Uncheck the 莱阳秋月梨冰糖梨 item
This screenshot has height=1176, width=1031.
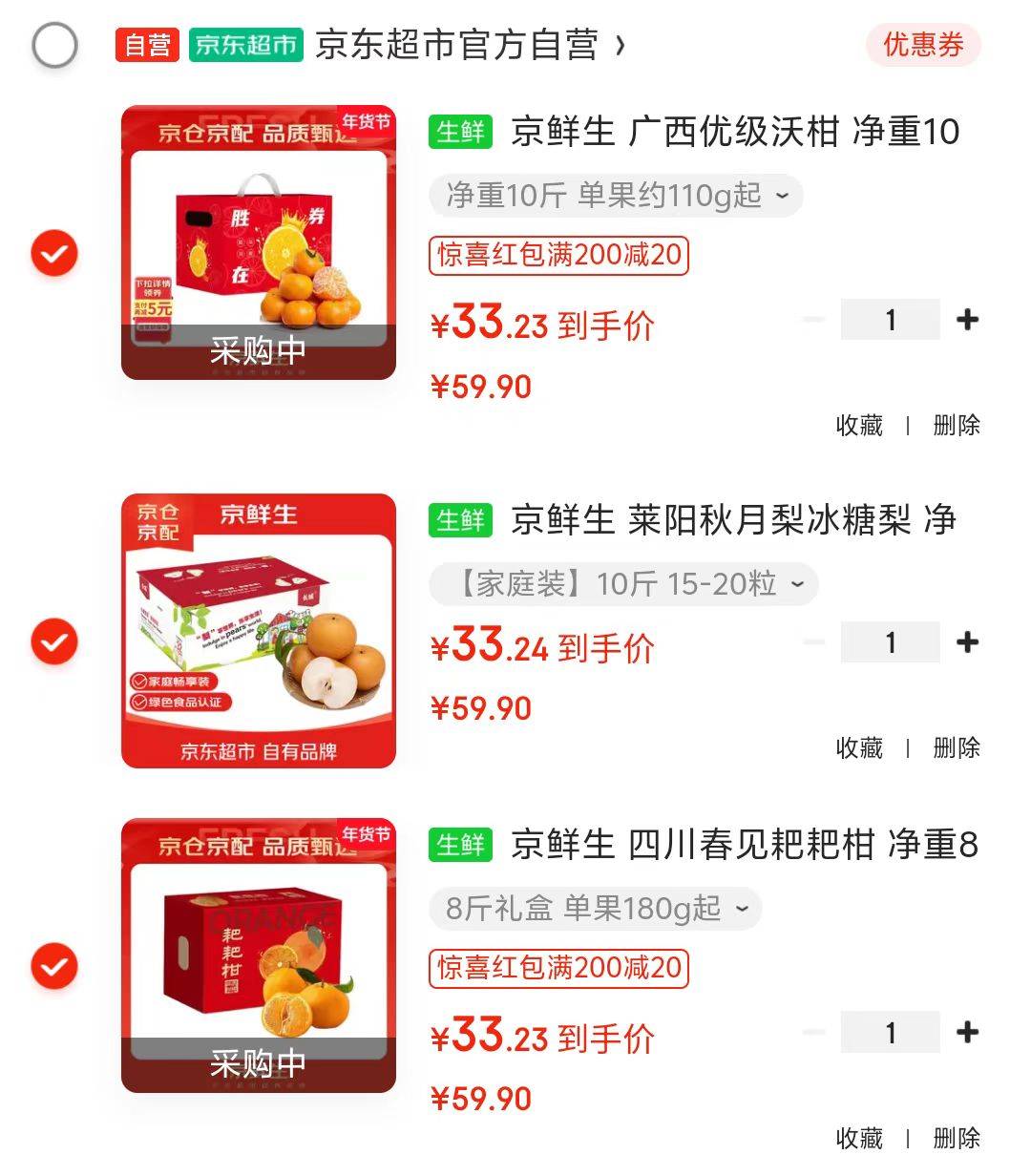54,641
